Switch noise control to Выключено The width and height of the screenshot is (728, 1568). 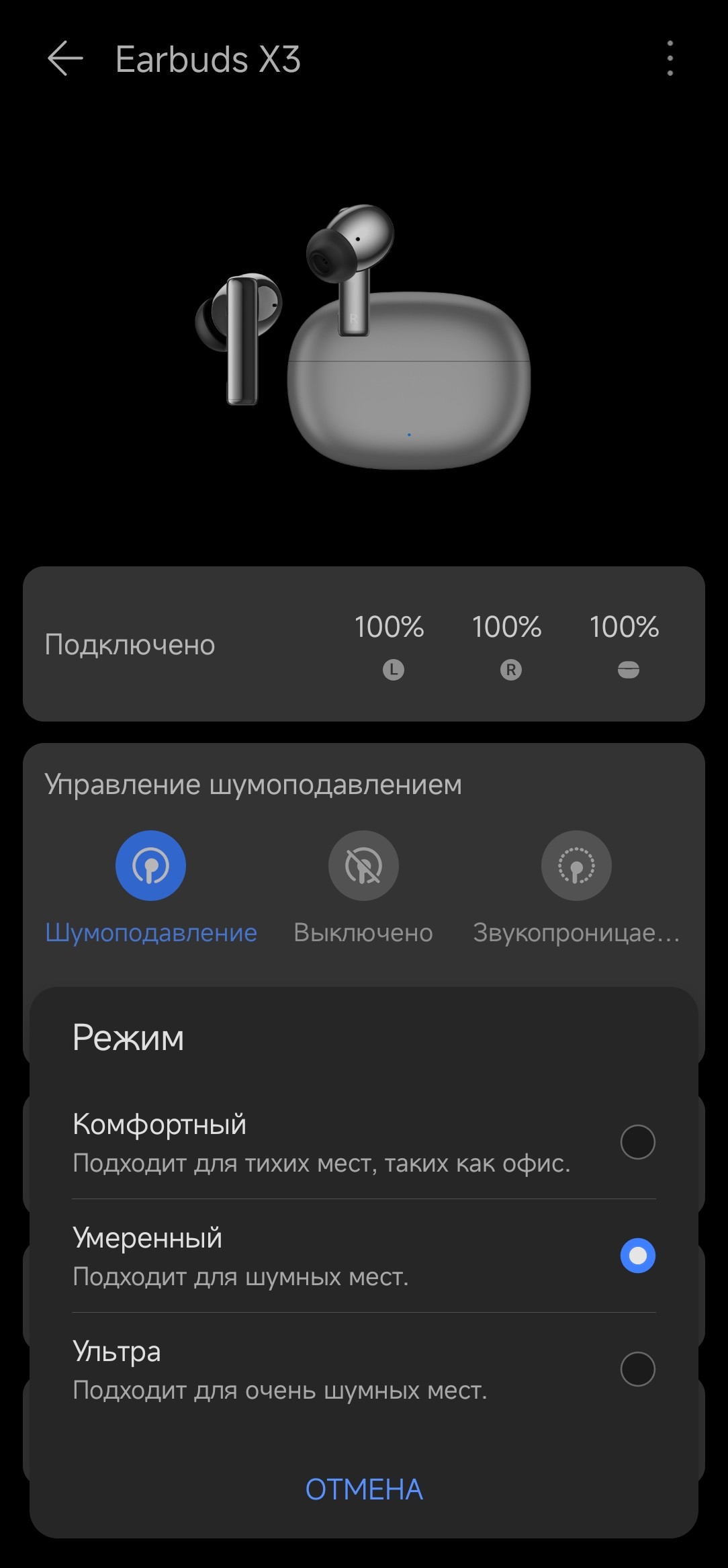click(x=363, y=865)
